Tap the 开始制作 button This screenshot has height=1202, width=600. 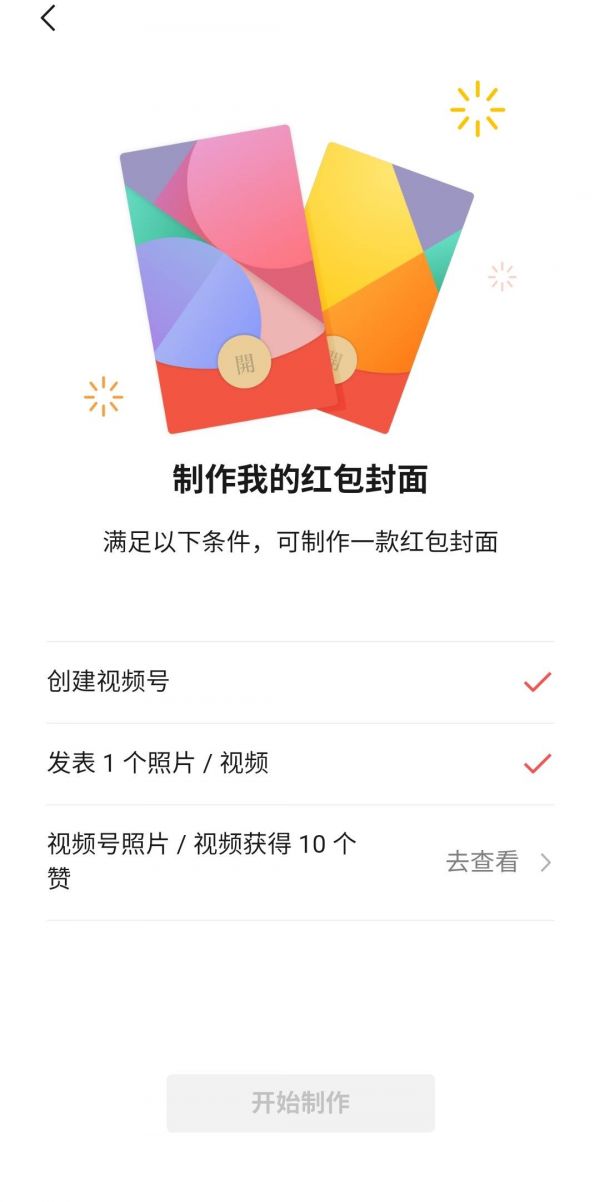(x=300, y=1103)
